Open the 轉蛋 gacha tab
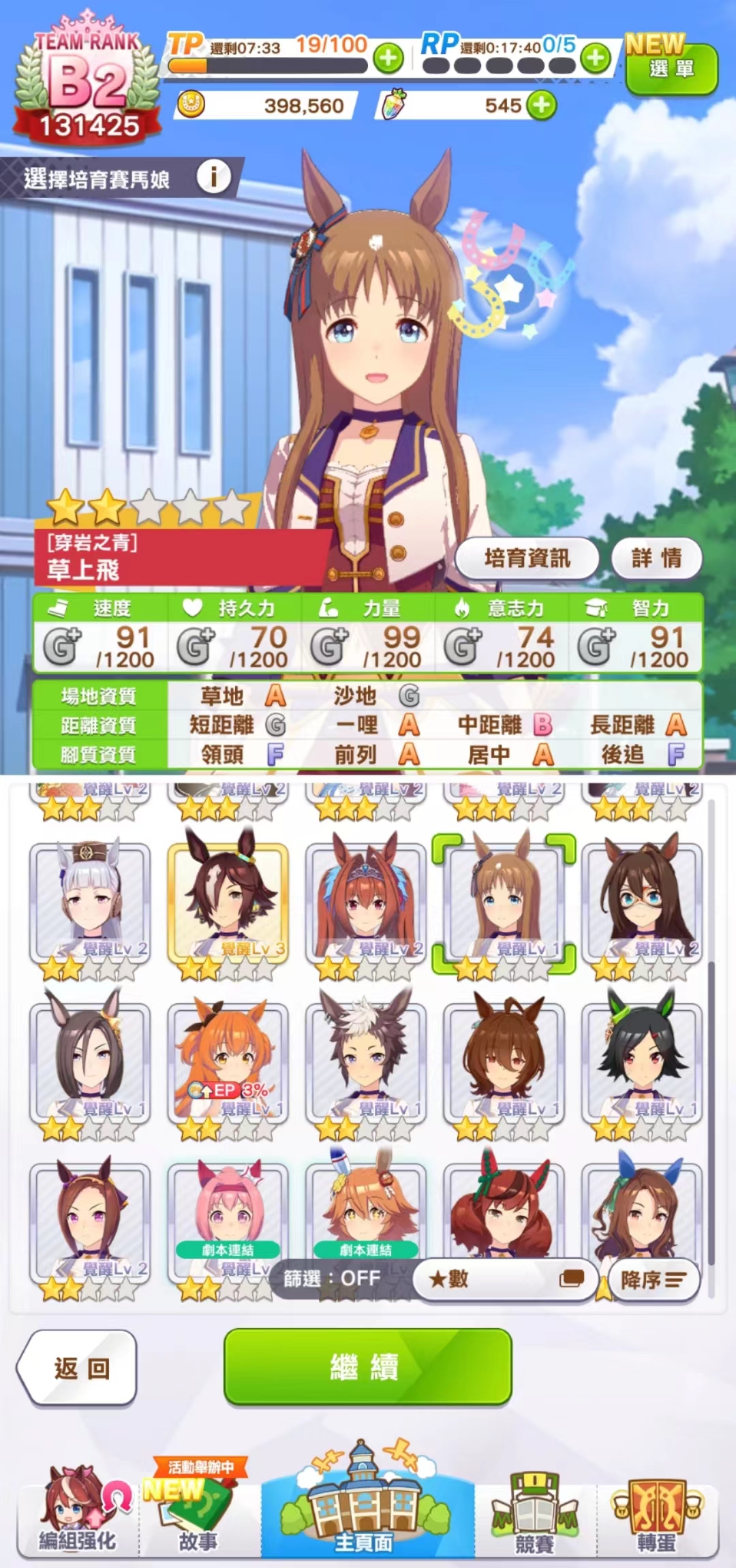 click(x=657, y=1516)
